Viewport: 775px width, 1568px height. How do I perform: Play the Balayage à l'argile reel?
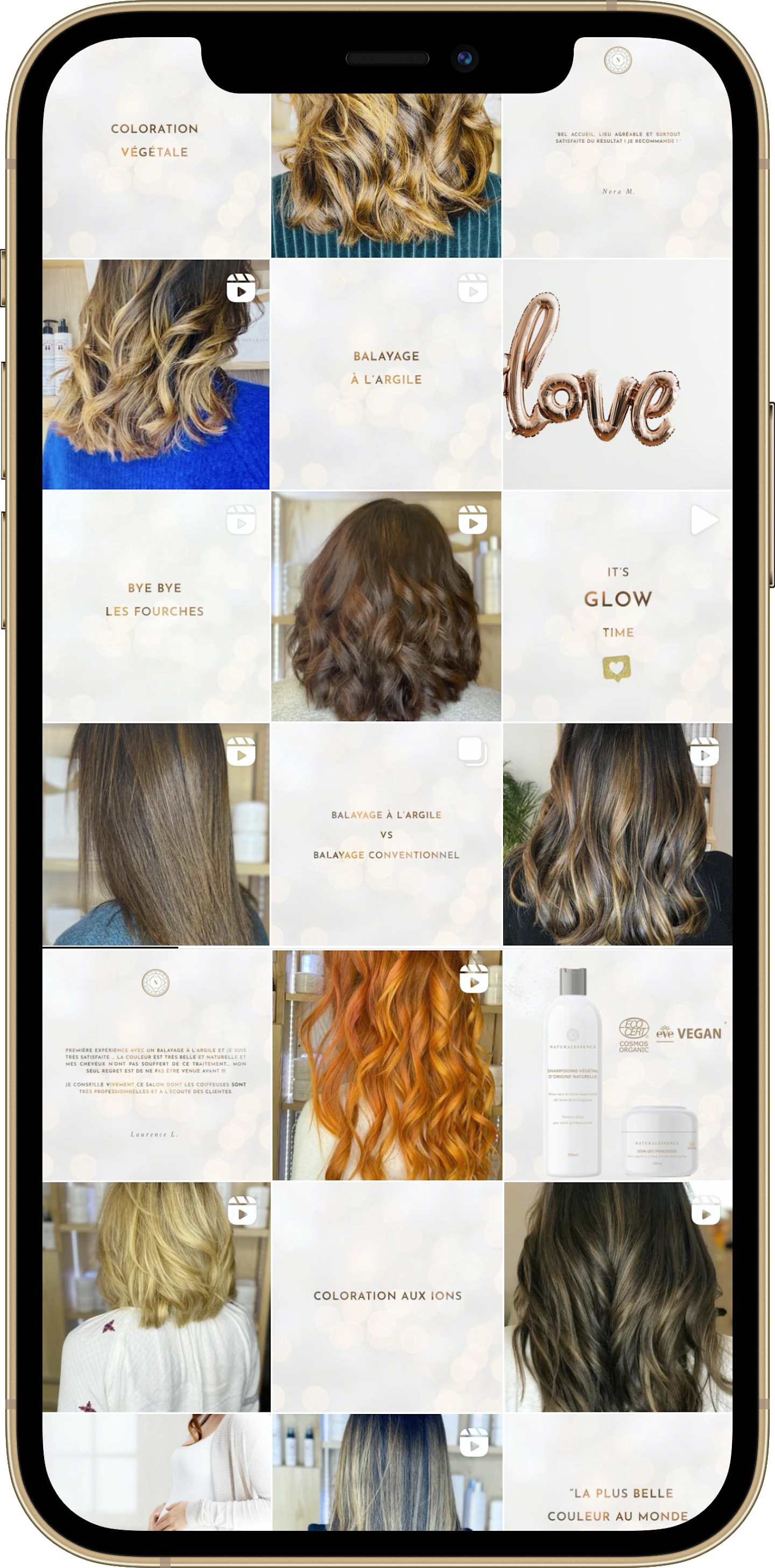(x=386, y=374)
